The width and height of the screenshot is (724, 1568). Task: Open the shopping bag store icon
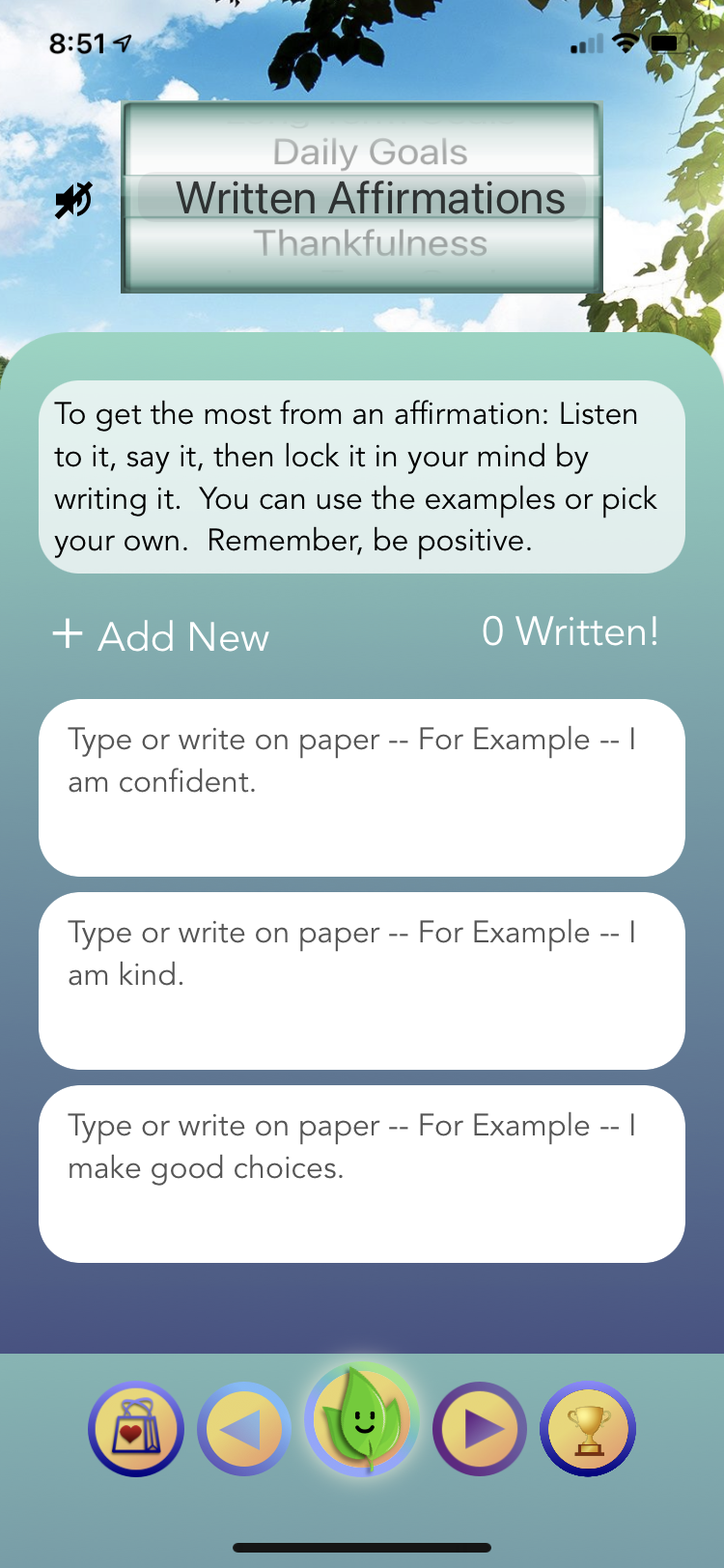(x=136, y=1429)
